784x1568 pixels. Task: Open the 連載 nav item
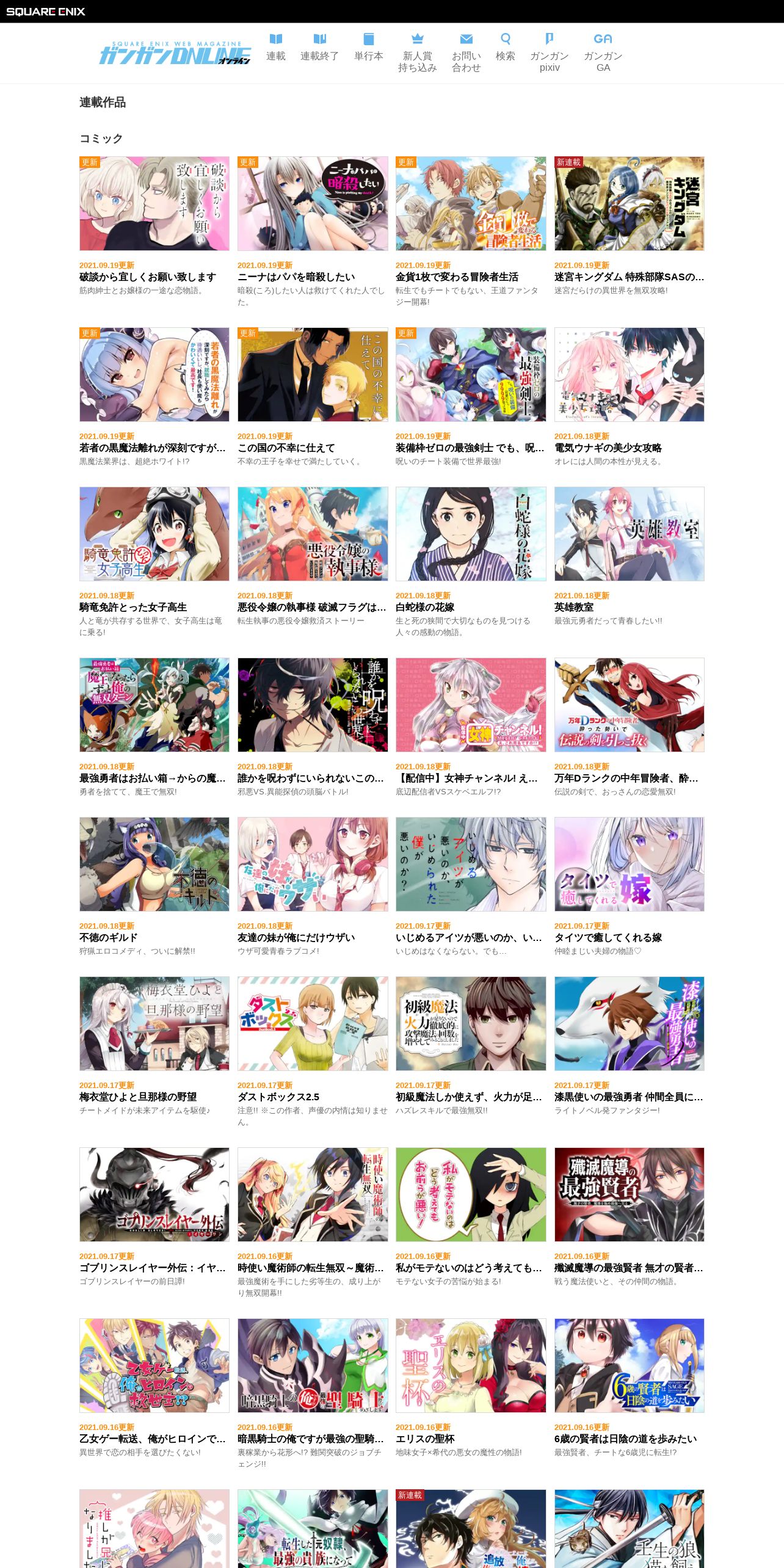click(x=275, y=48)
